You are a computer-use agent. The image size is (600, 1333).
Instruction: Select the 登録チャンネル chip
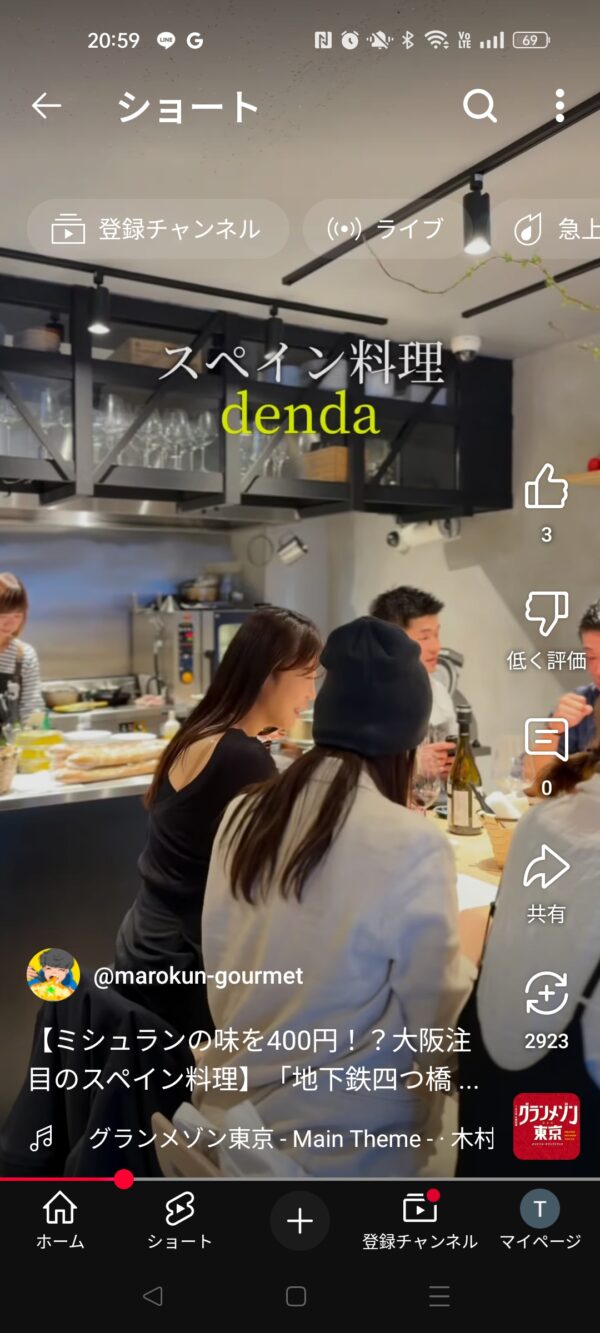(157, 229)
